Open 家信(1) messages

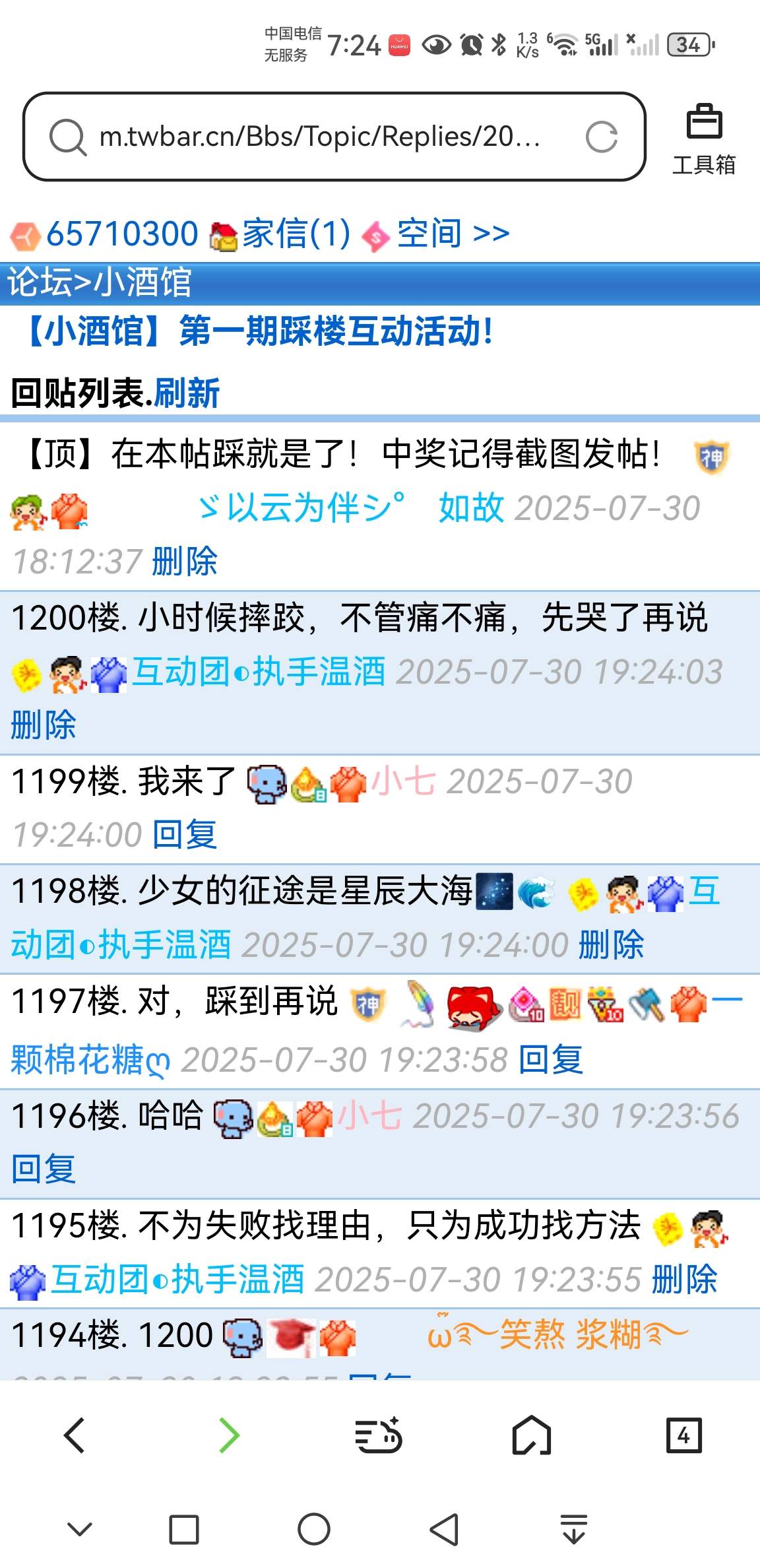pos(296,234)
